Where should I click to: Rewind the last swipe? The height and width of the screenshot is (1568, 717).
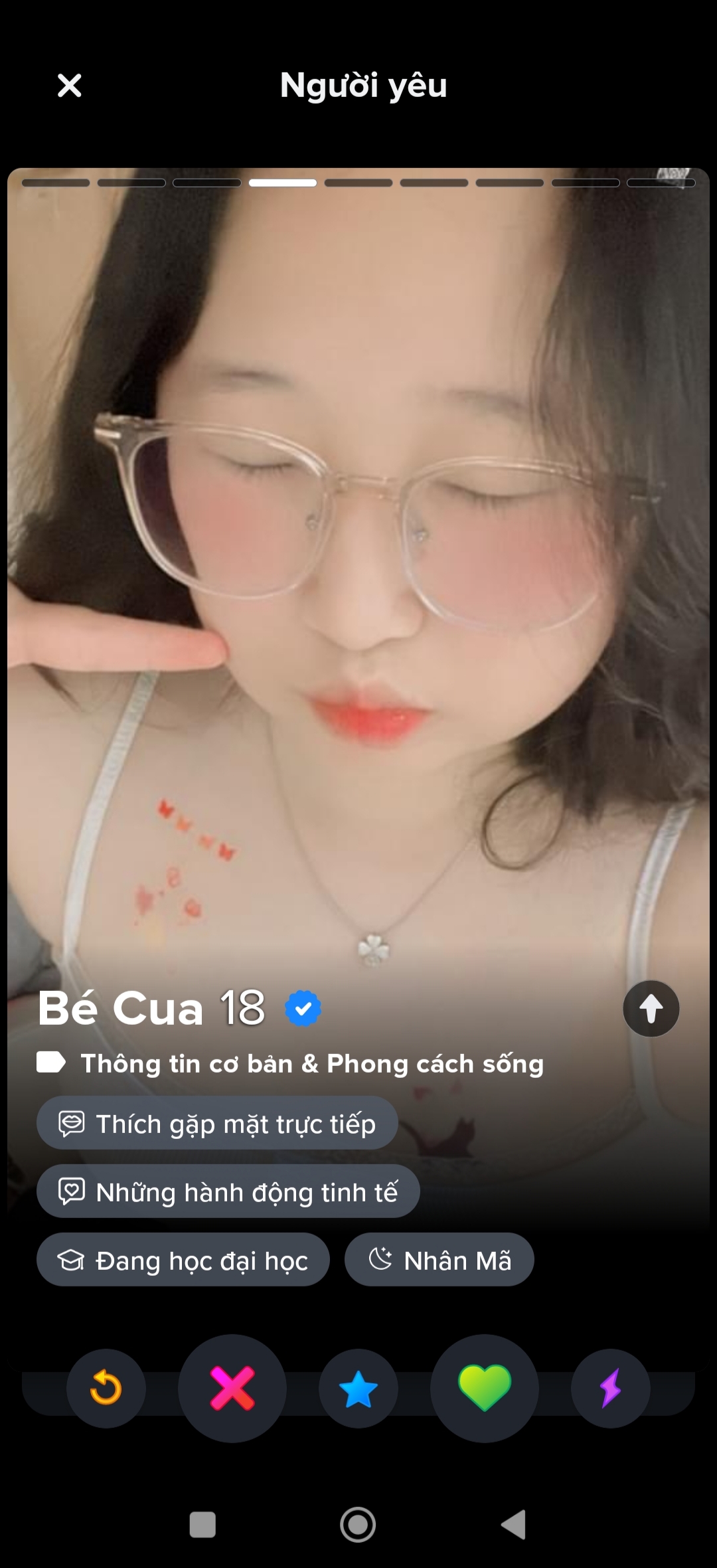click(x=106, y=1388)
